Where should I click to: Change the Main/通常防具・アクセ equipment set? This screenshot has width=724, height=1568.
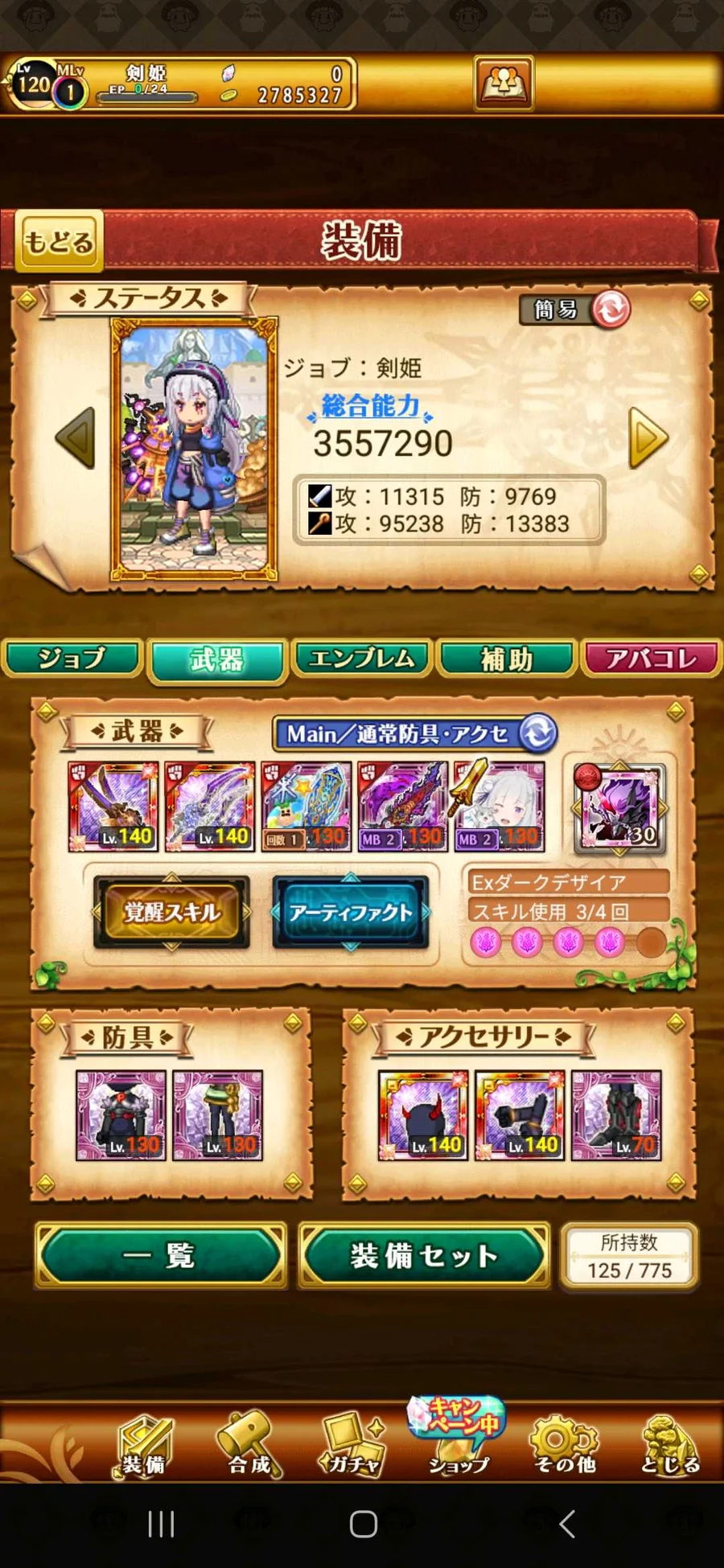[415, 733]
